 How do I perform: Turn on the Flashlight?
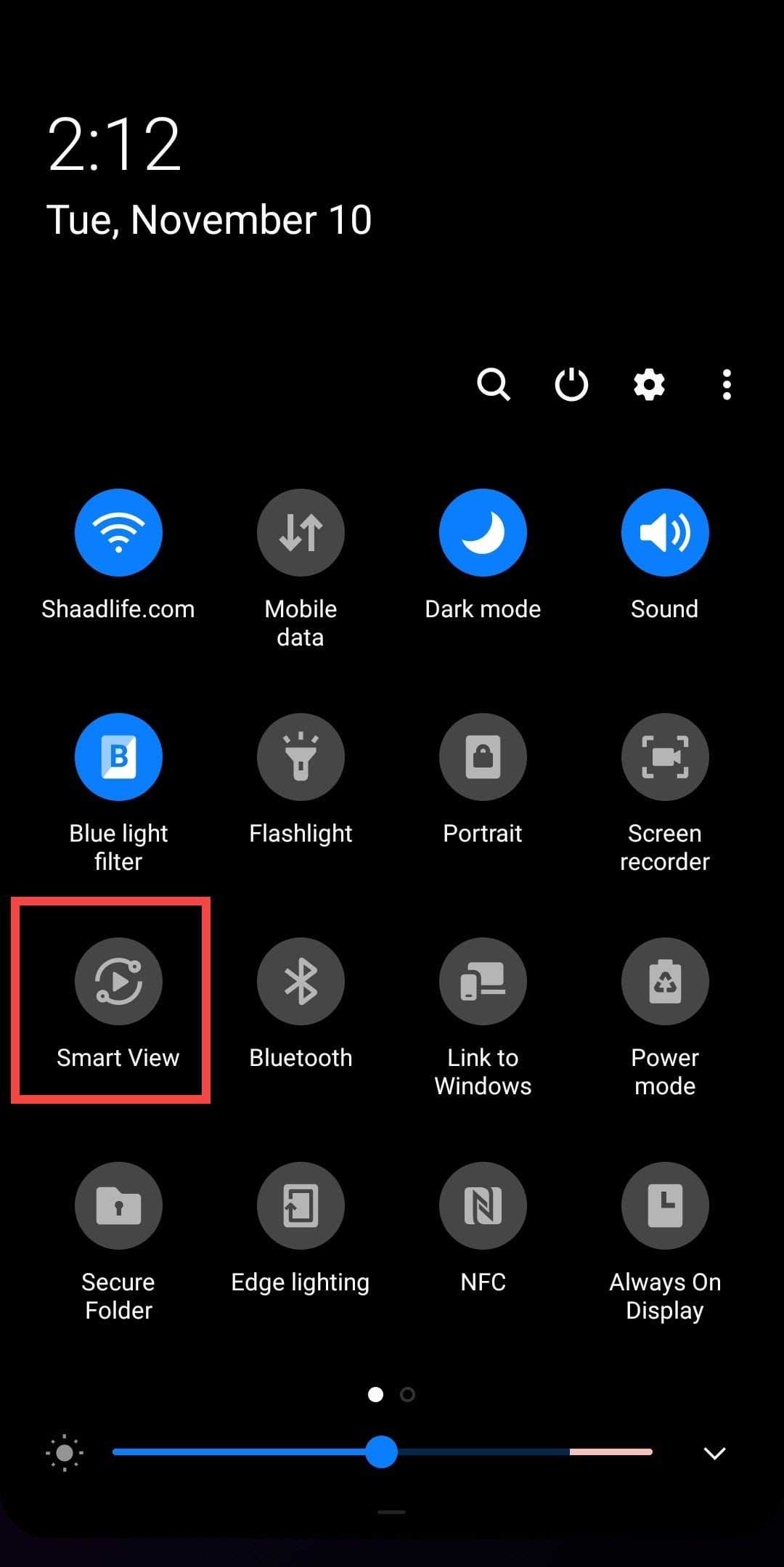pyautogui.click(x=301, y=757)
